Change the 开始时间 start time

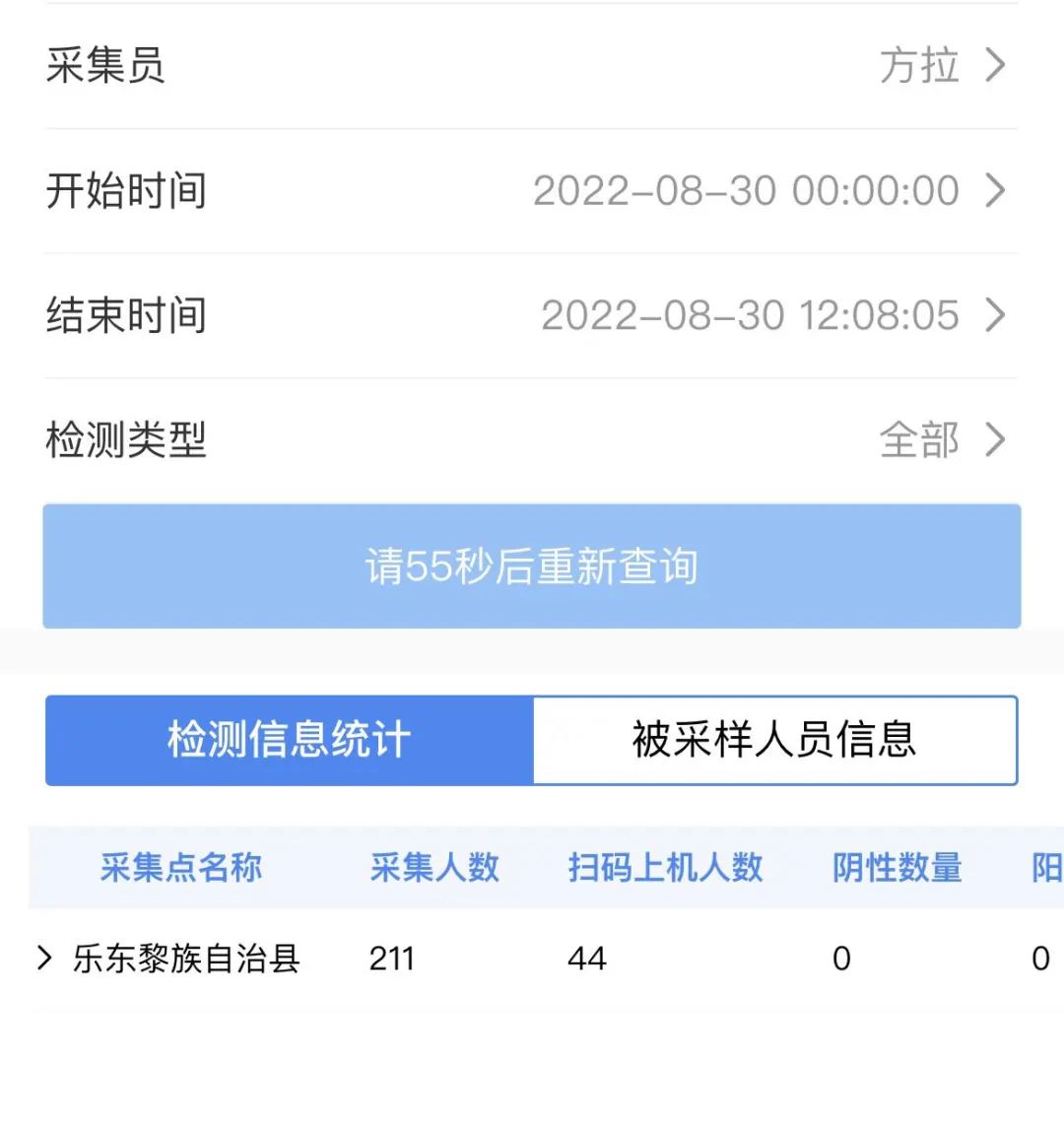532,191
